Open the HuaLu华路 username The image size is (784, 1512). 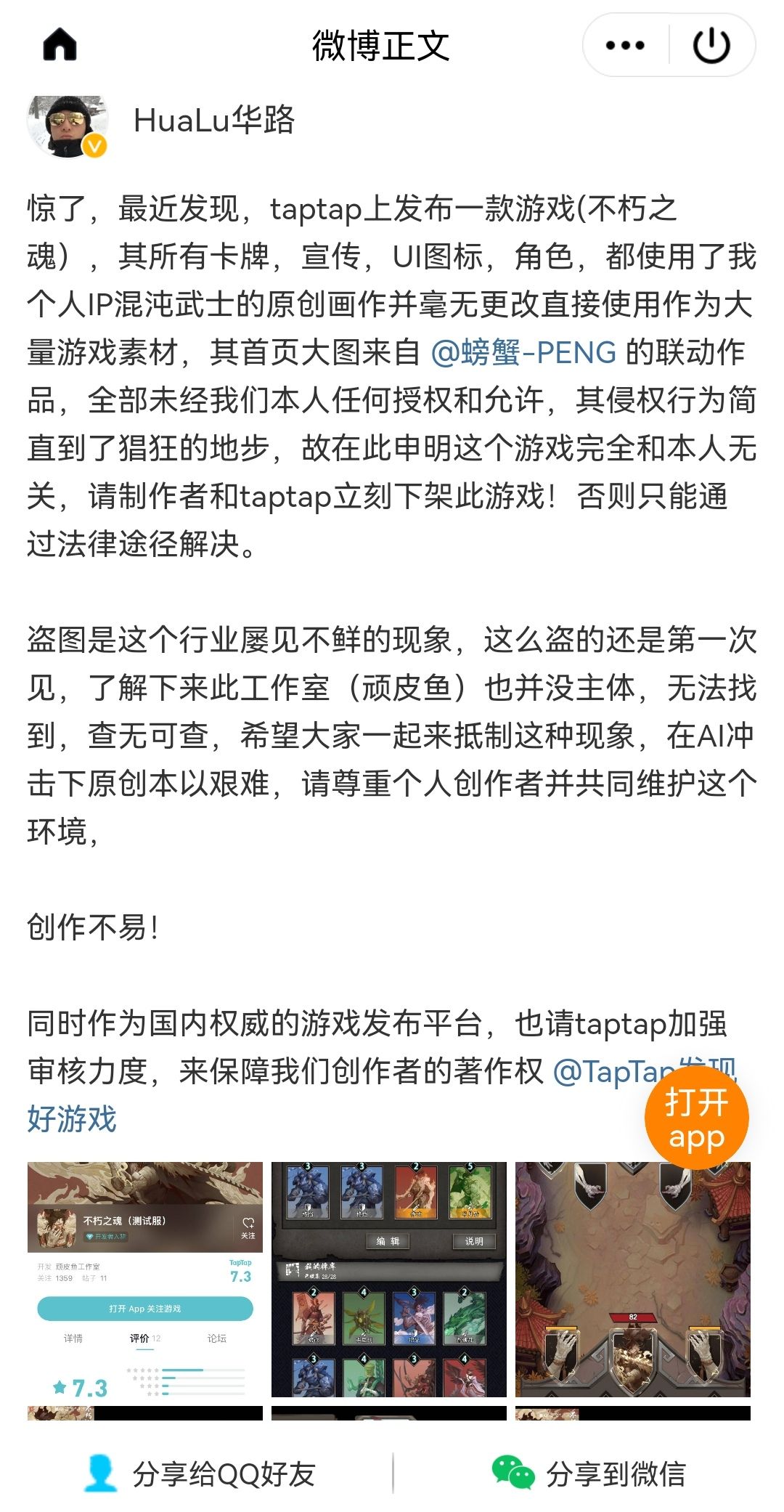[214, 121]
